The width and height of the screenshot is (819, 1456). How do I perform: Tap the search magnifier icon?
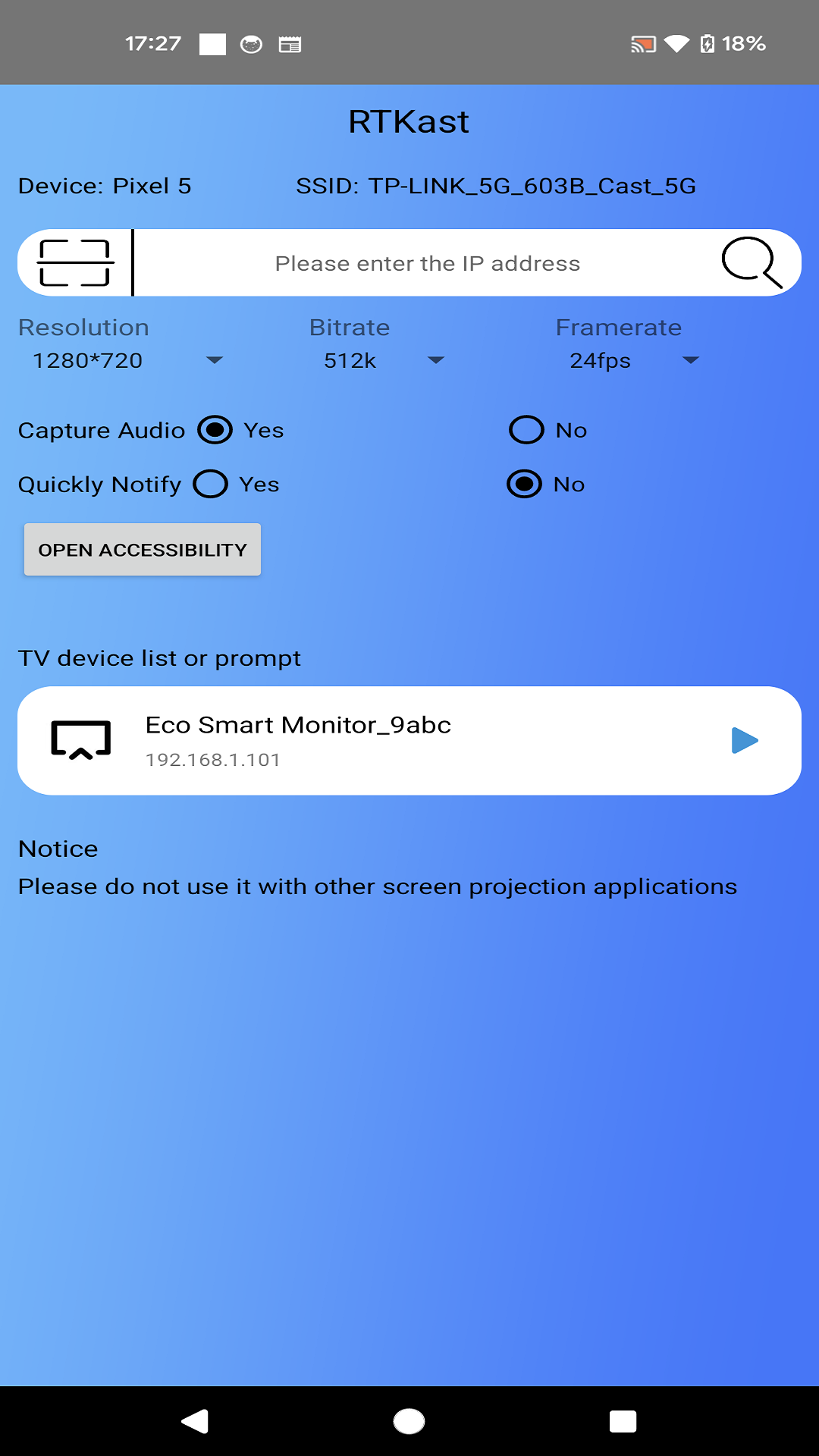coord(752,263)
